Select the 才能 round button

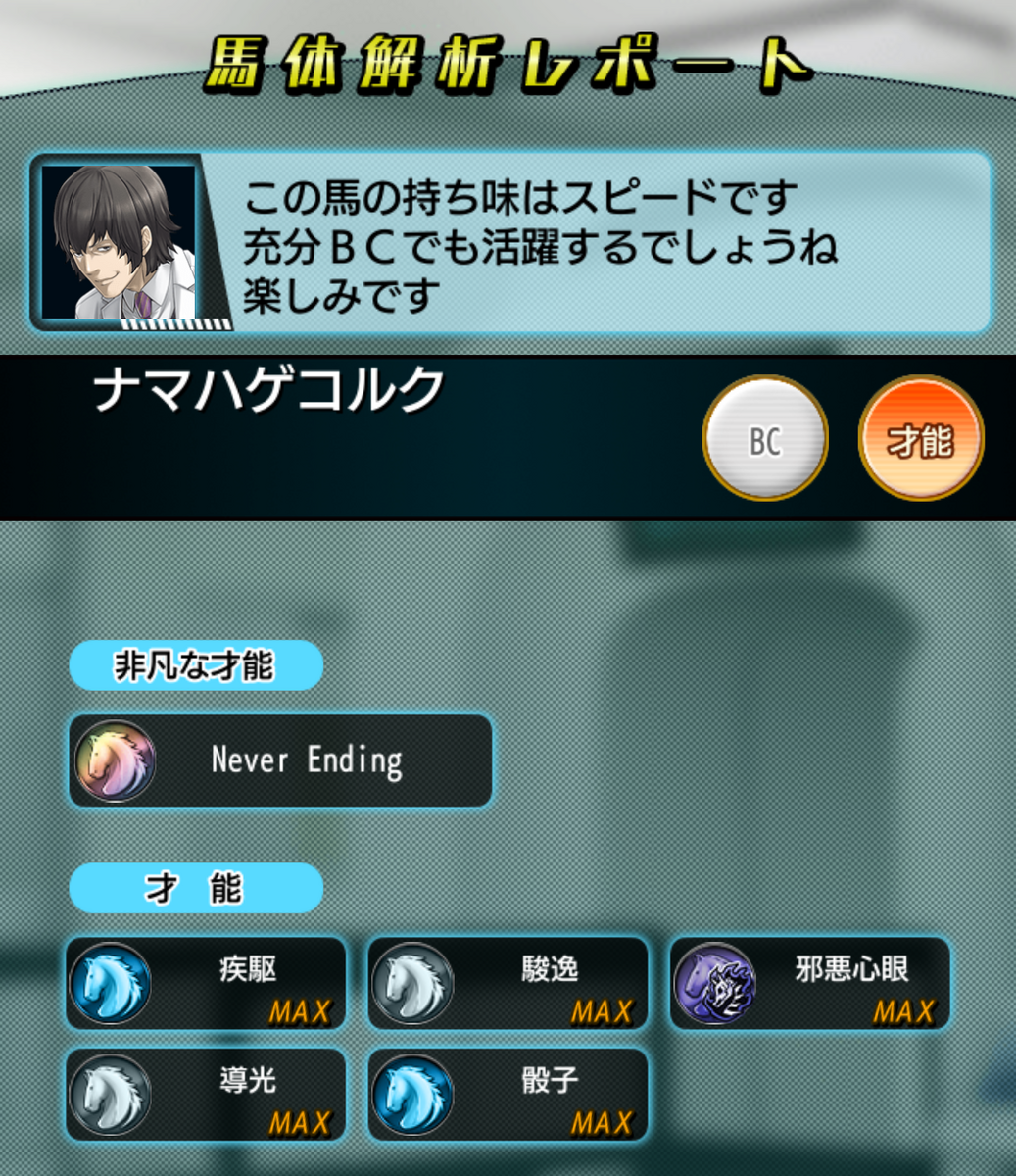point(920,440)
